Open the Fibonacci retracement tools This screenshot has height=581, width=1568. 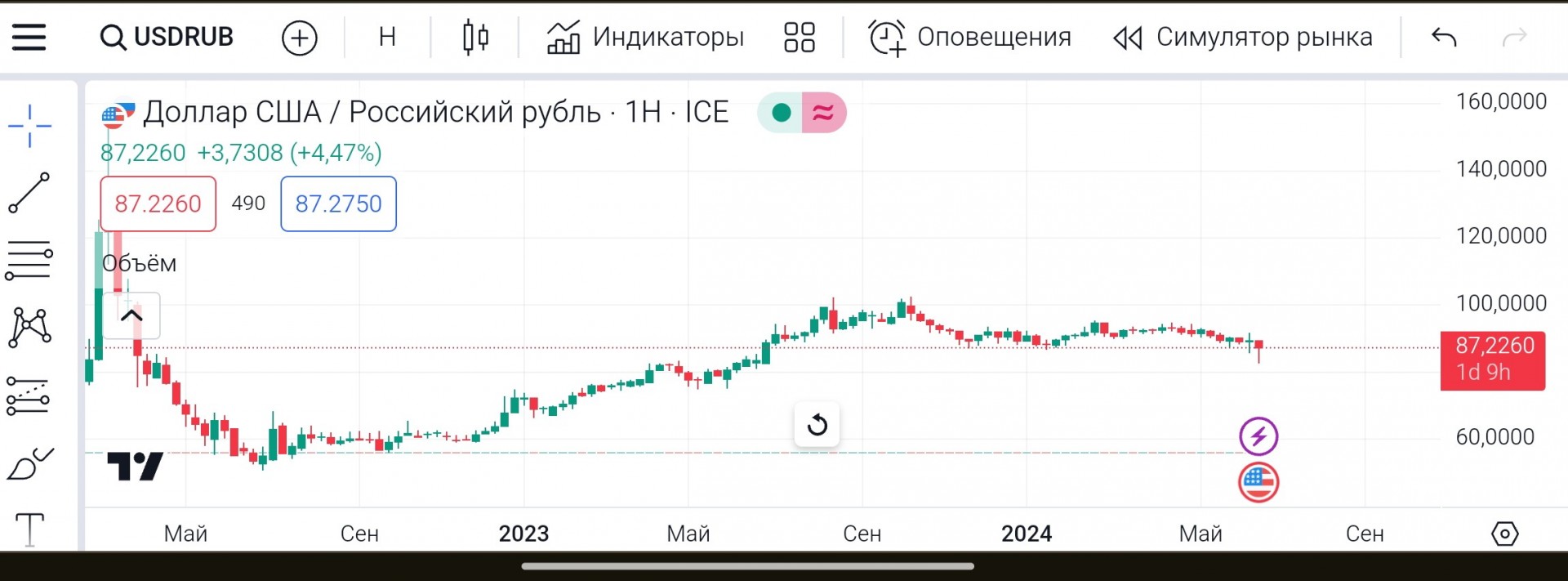click(x=29, y=260)
